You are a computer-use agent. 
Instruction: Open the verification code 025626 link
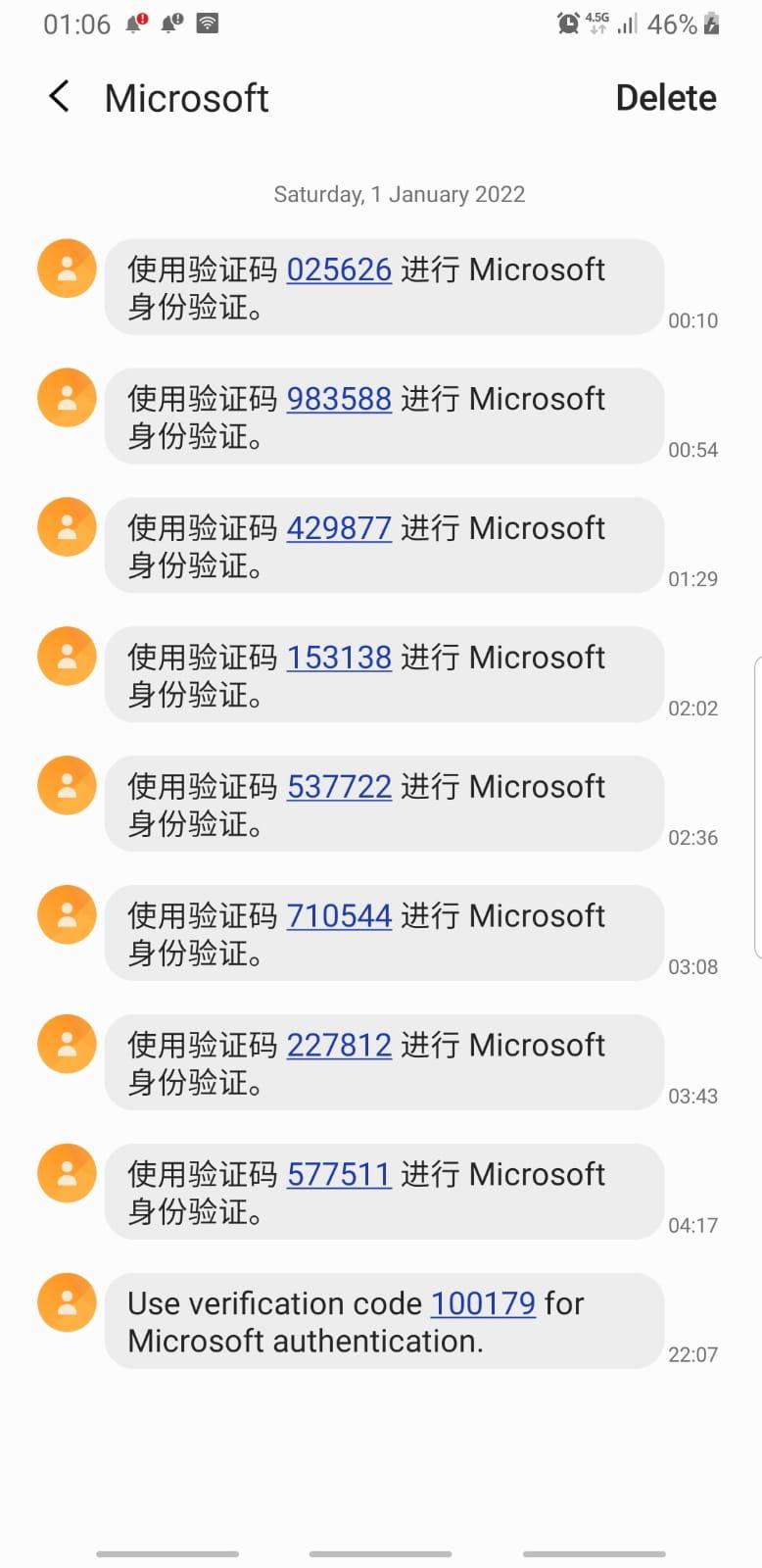[339, 269]
